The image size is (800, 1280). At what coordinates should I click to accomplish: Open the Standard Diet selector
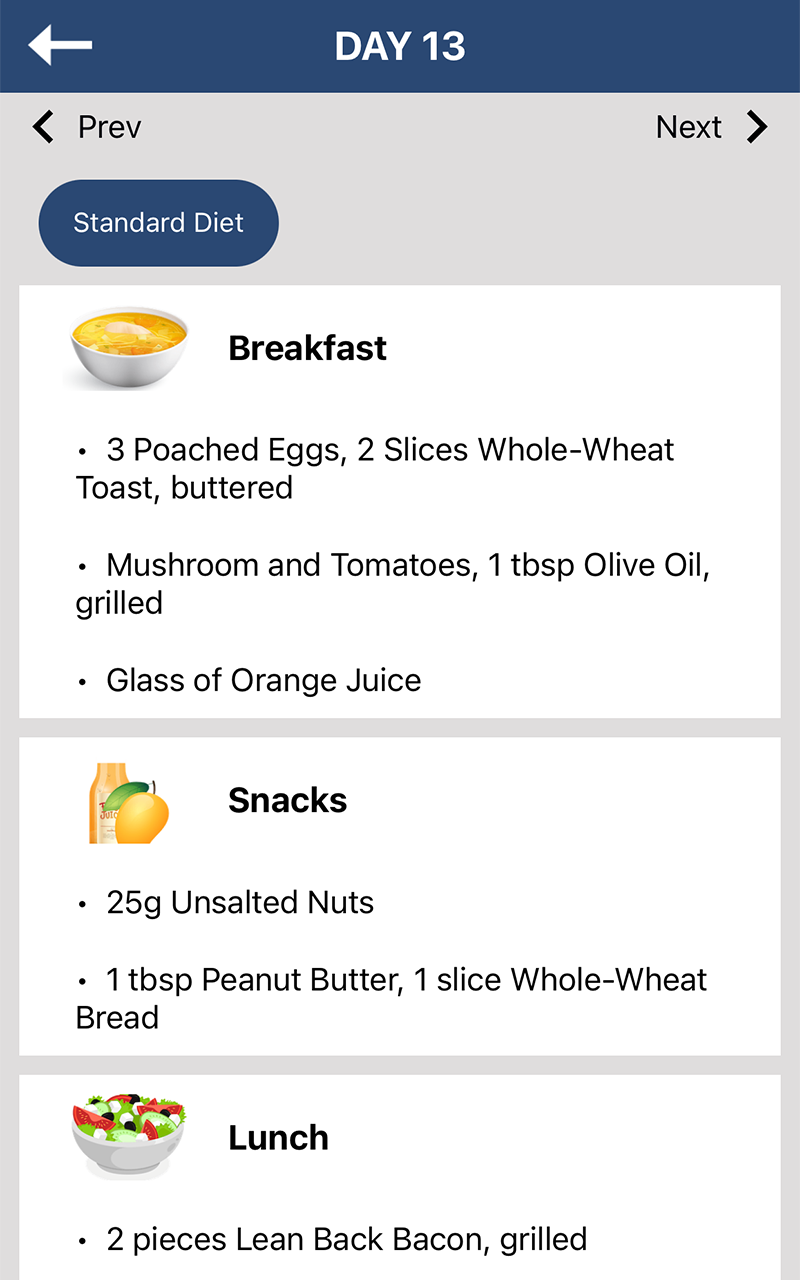click(x=158, y=223)
